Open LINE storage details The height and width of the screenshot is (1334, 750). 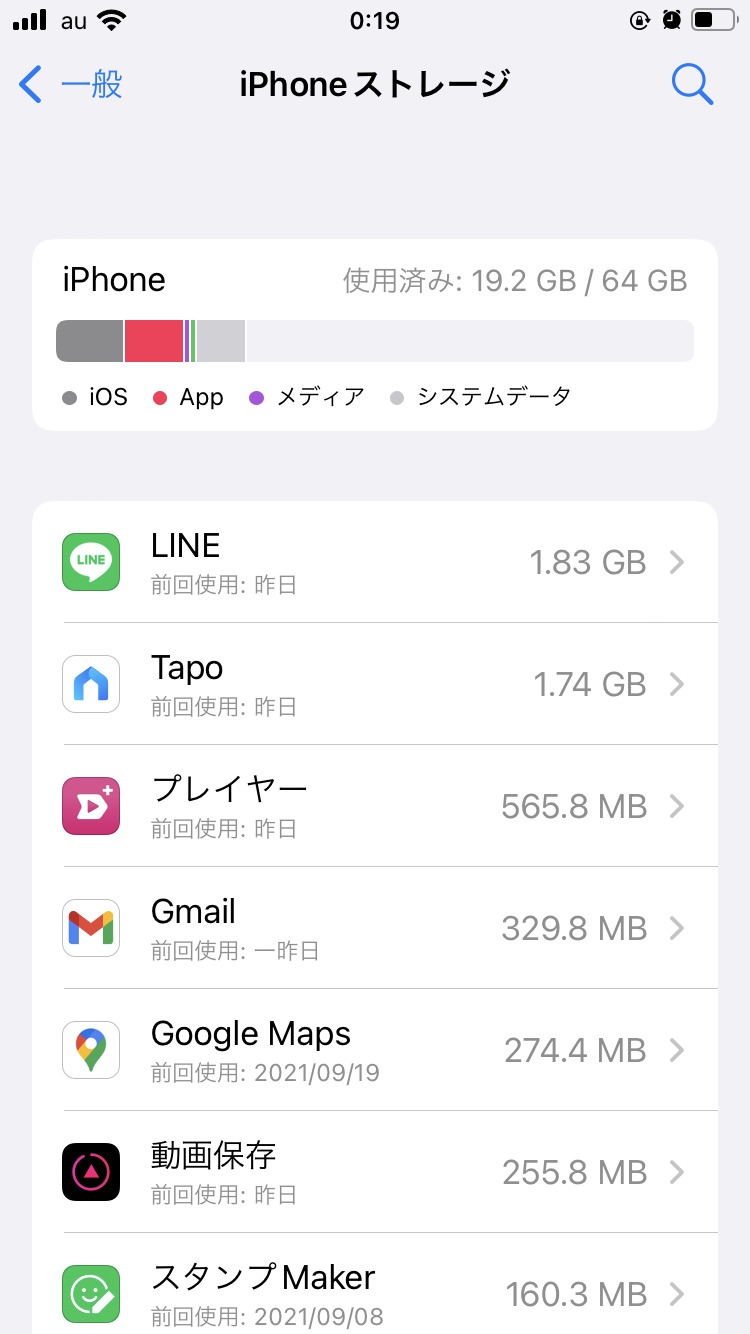[375, 562]
